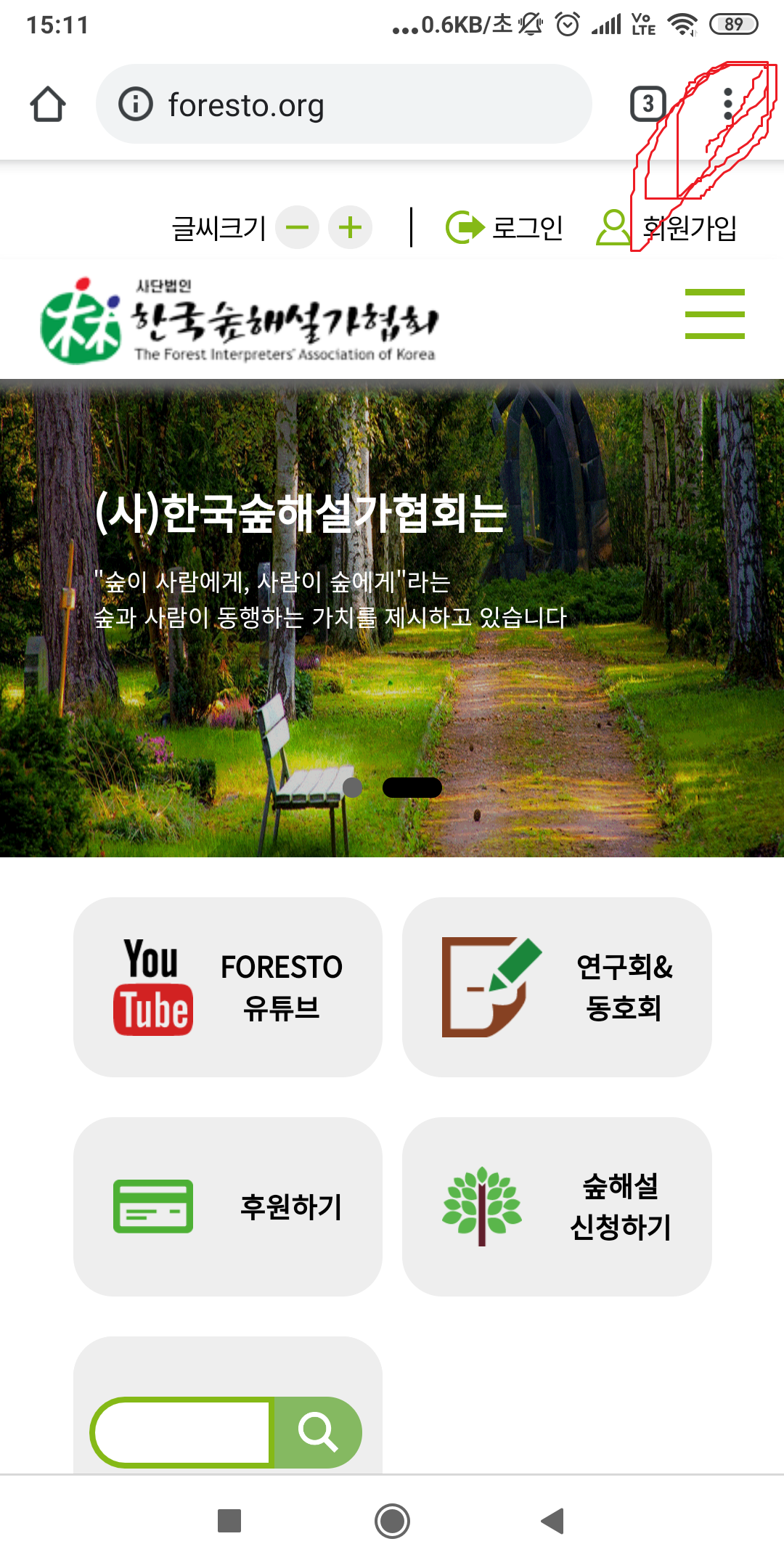Open the 후원하기 donation card
The width and height of the screenshot is (784, 1568).
coord(228,1206)
